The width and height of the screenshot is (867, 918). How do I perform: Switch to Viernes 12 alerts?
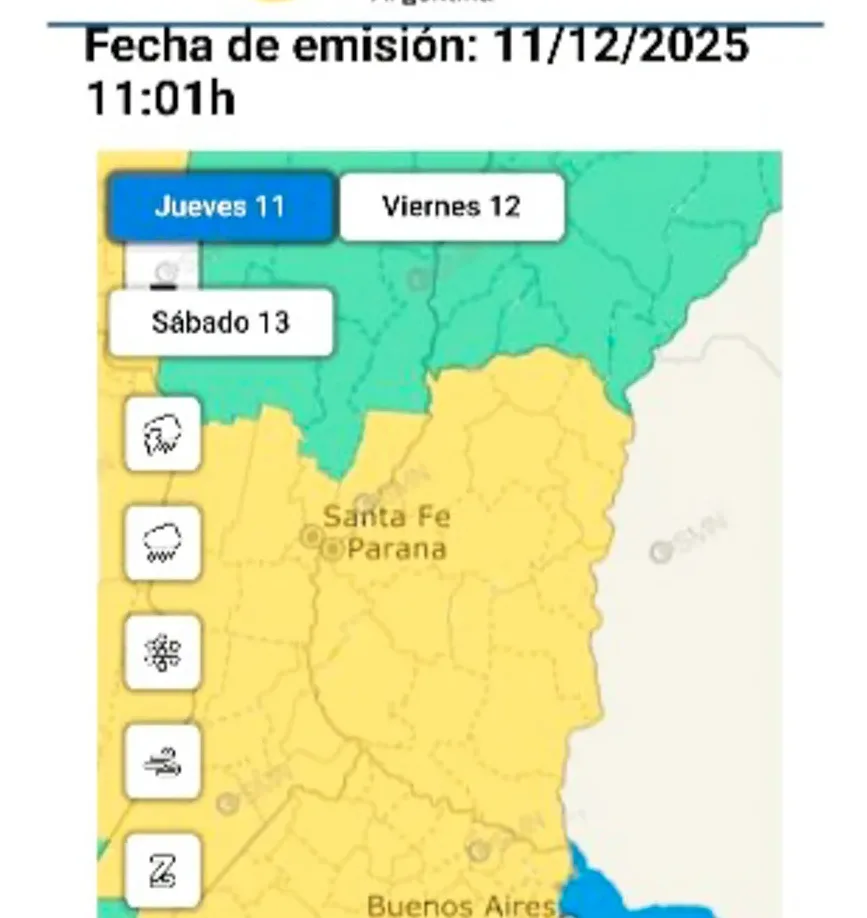[451, 207]
